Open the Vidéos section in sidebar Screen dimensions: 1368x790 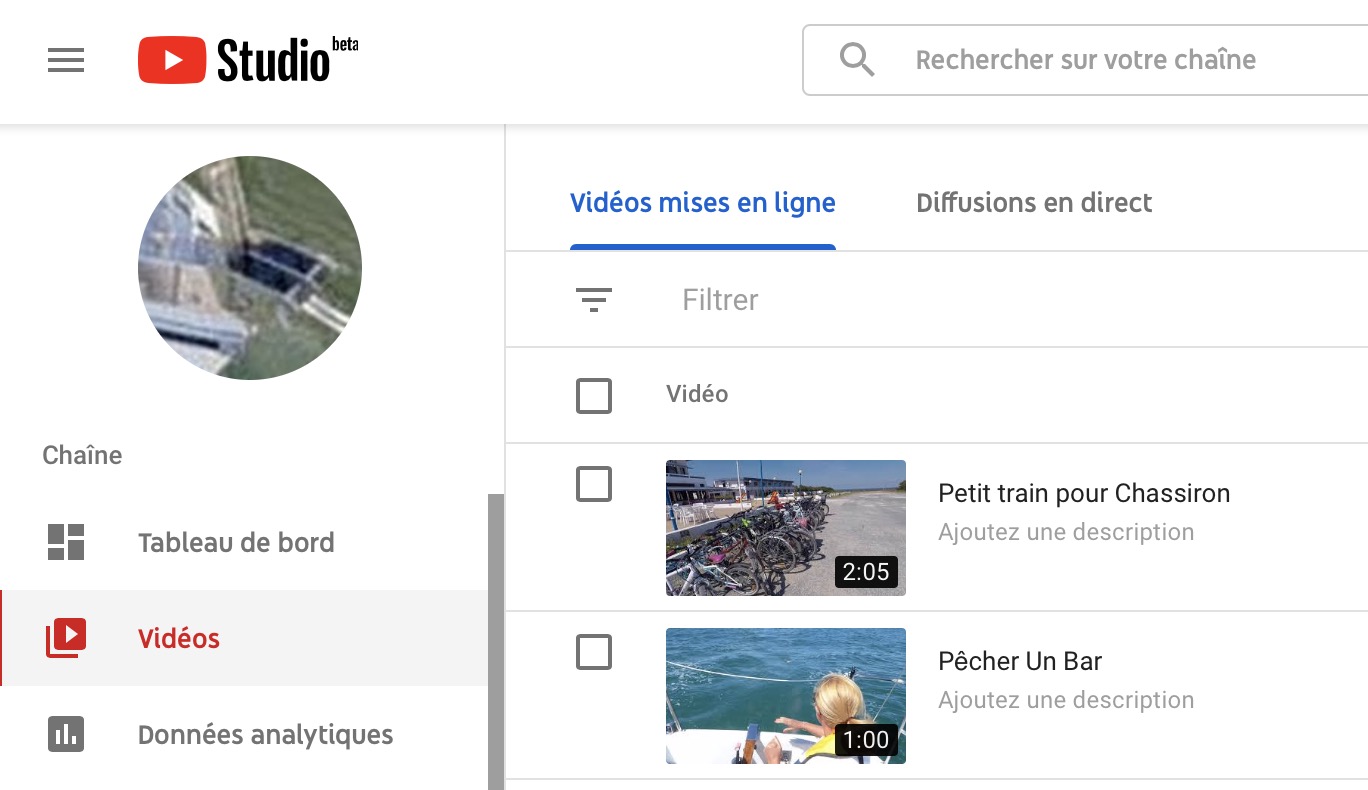pos(178,639)
